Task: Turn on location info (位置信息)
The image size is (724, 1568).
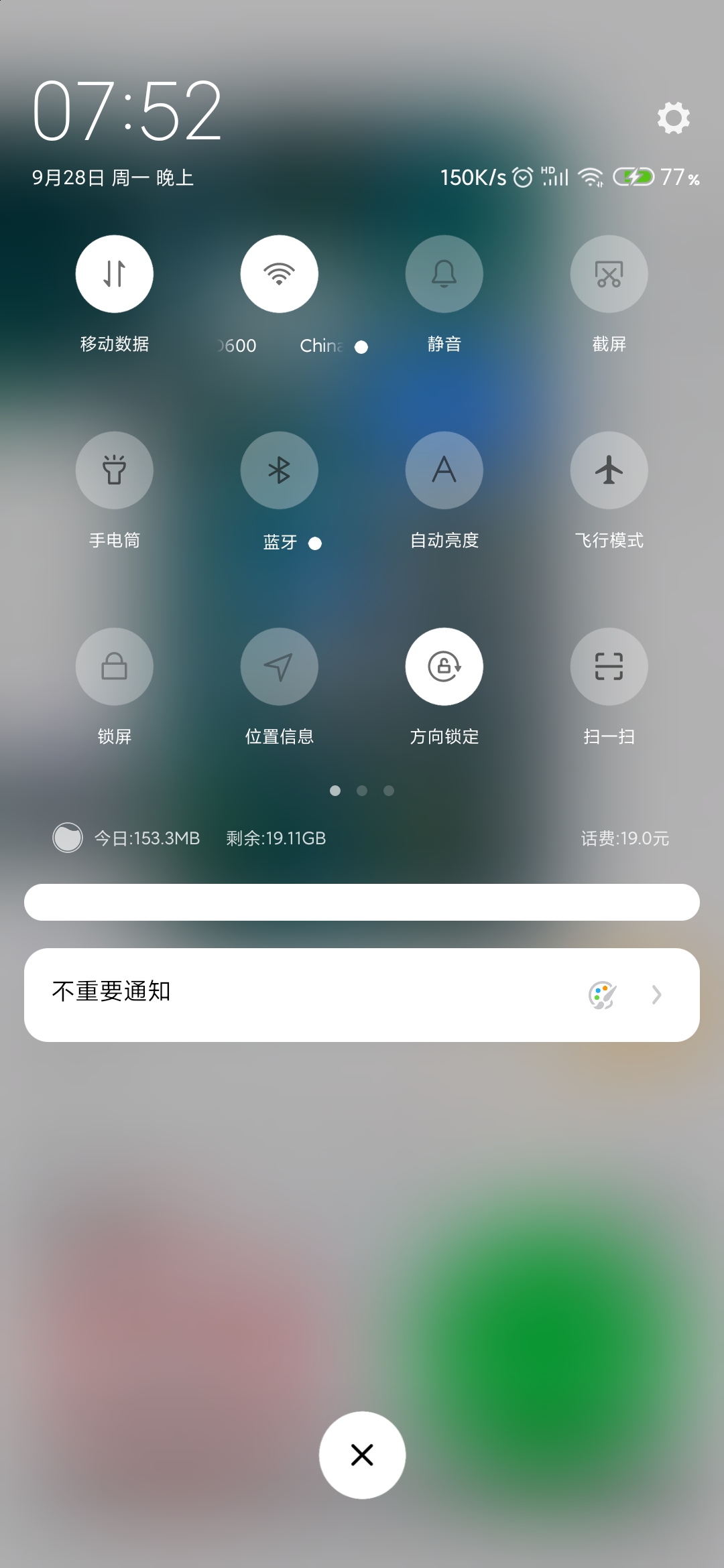Action: click(280, 667)
